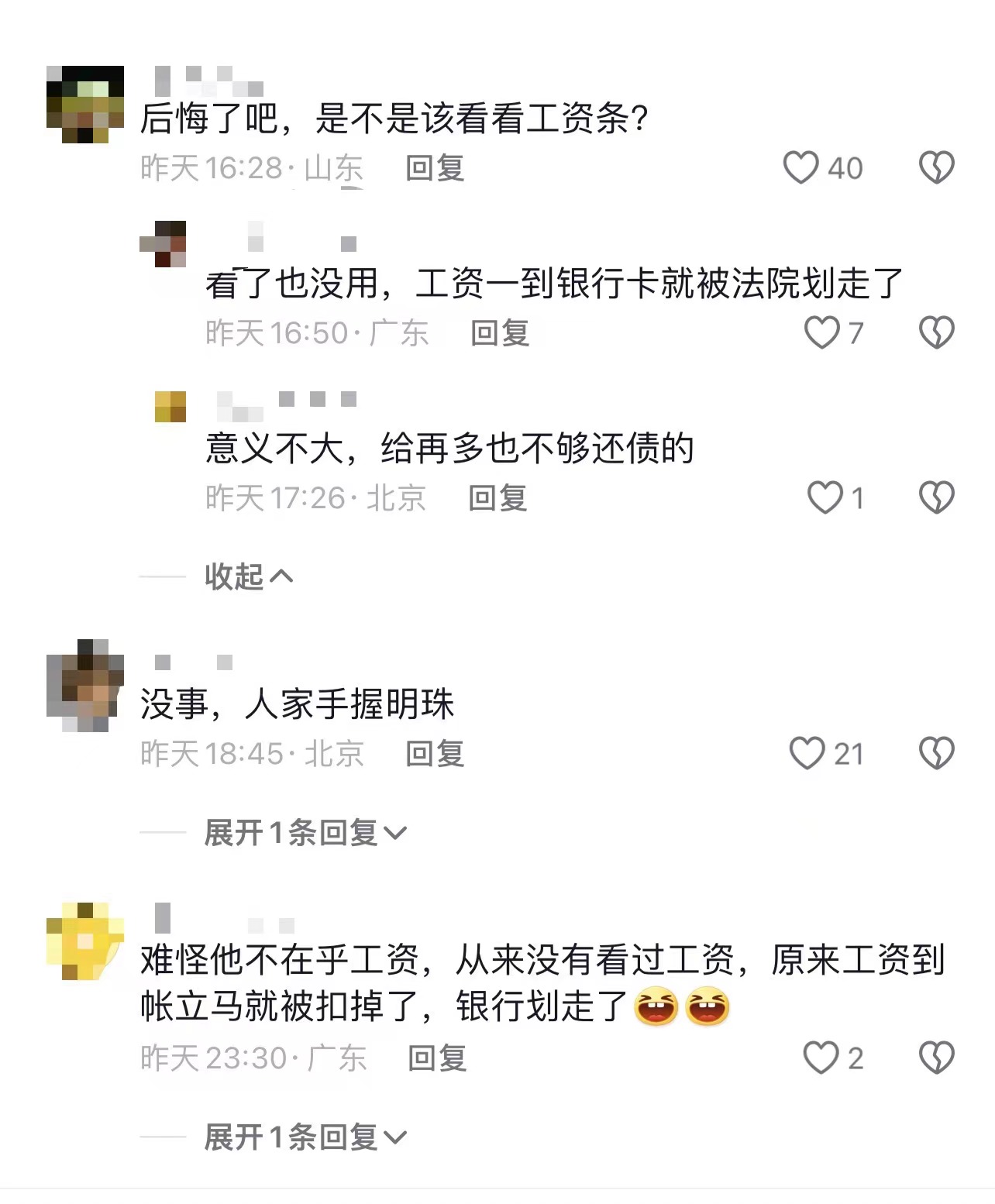Reply to the 昨天 17:26 北京 comment
Viewport: 995px width, 1204px height.
pos(497,498)
